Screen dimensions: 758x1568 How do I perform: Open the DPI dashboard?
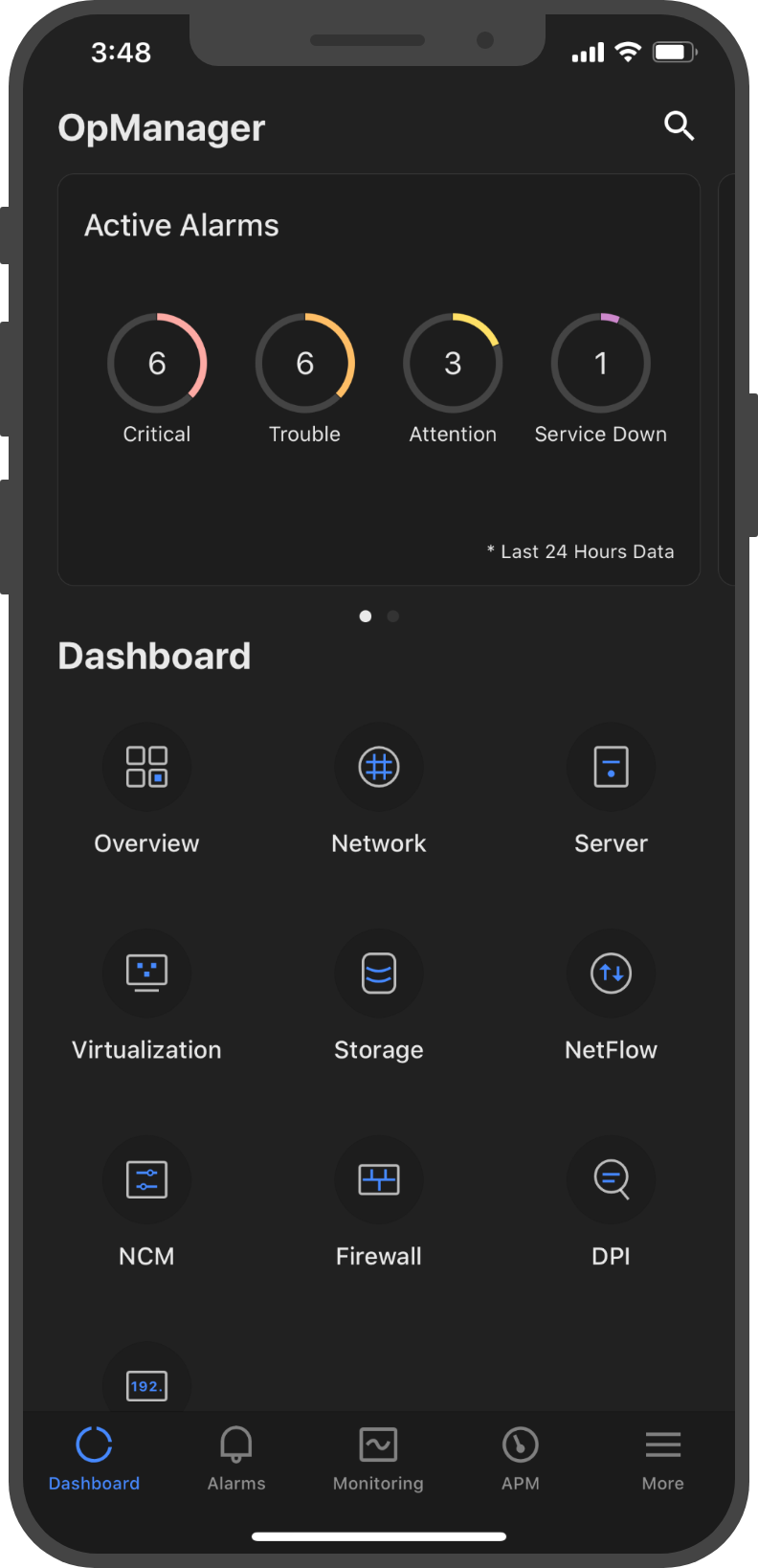pyautogui.click(x=611, y=1180)
